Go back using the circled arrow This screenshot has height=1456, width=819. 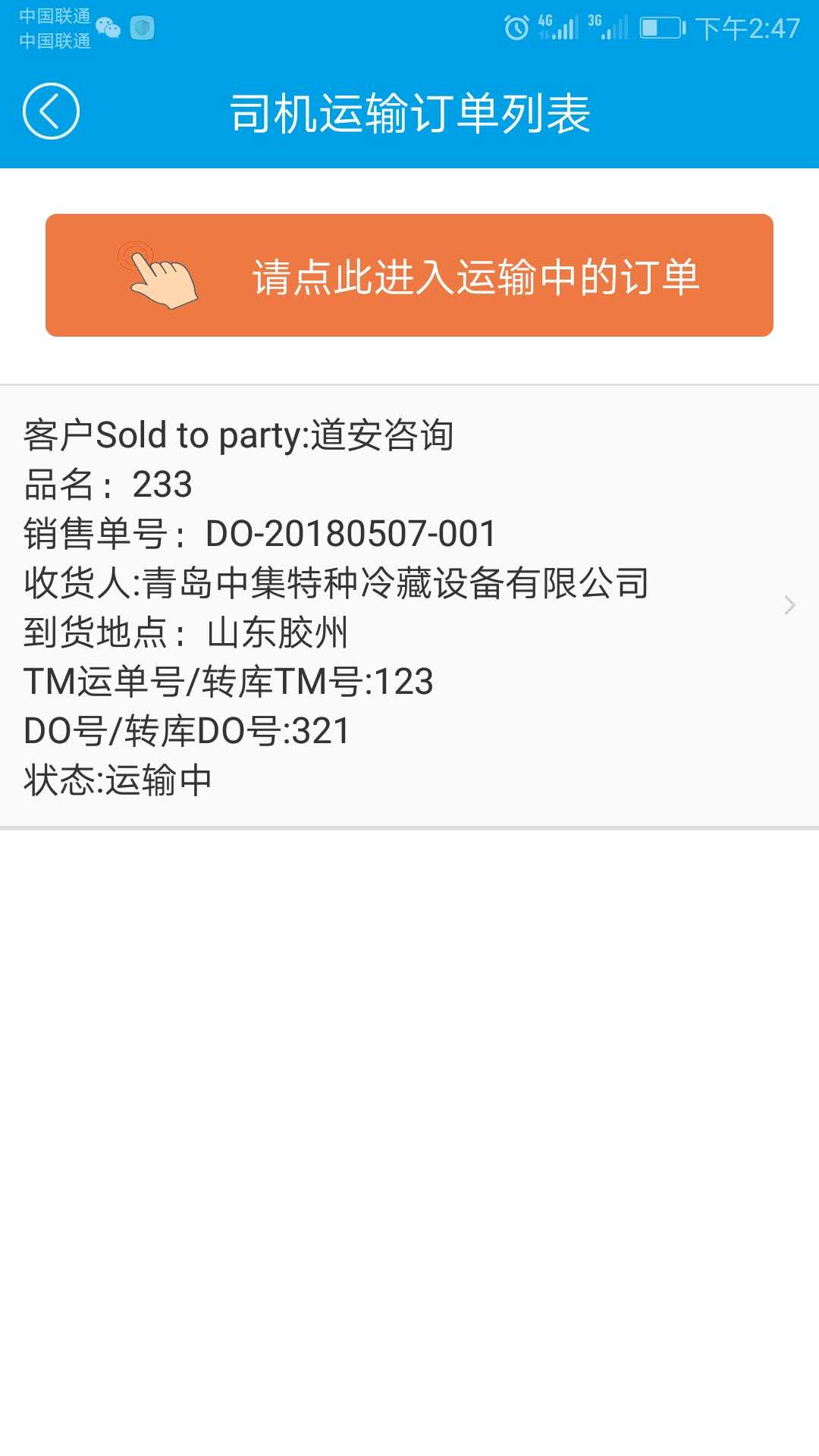click(51, 111)
